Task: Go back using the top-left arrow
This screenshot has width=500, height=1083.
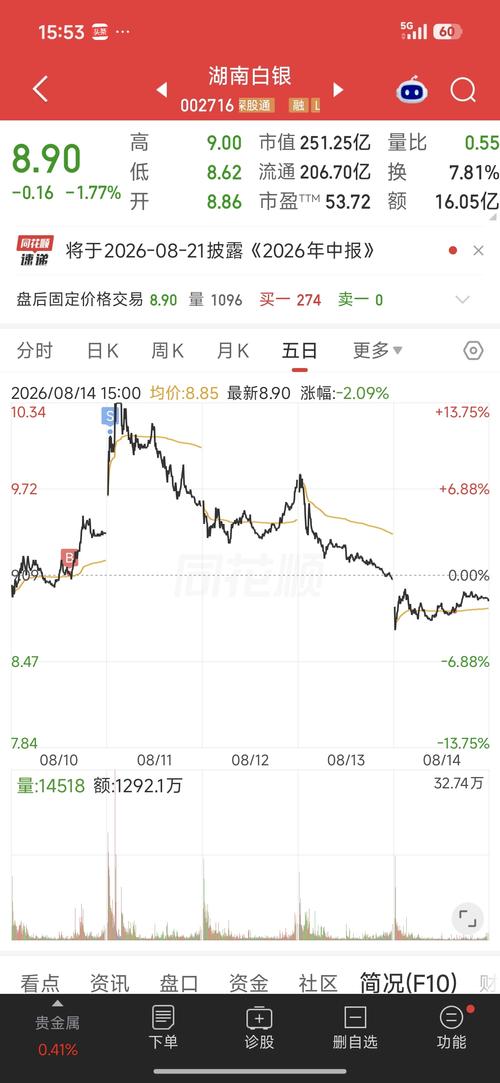Action: pos(40,89)
